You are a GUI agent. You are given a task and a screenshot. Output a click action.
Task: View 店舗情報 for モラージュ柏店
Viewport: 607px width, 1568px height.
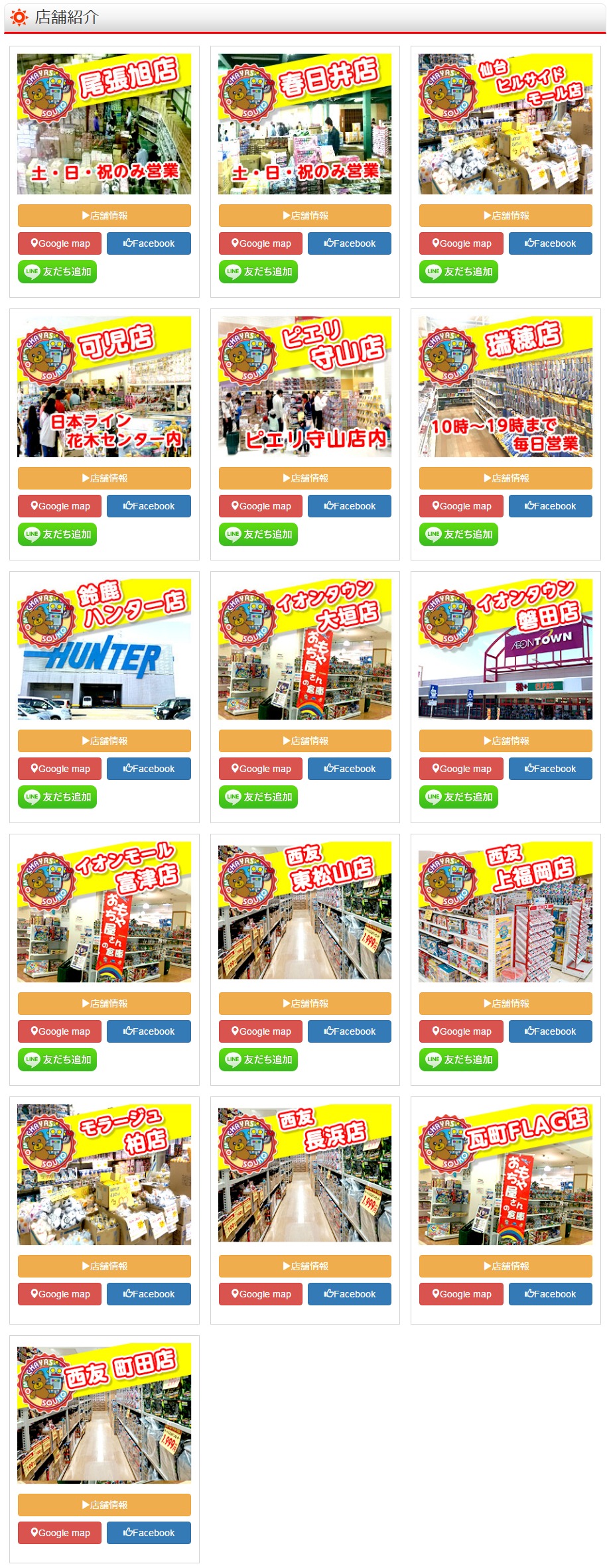pyautogui.click(x=104, y=1266)
